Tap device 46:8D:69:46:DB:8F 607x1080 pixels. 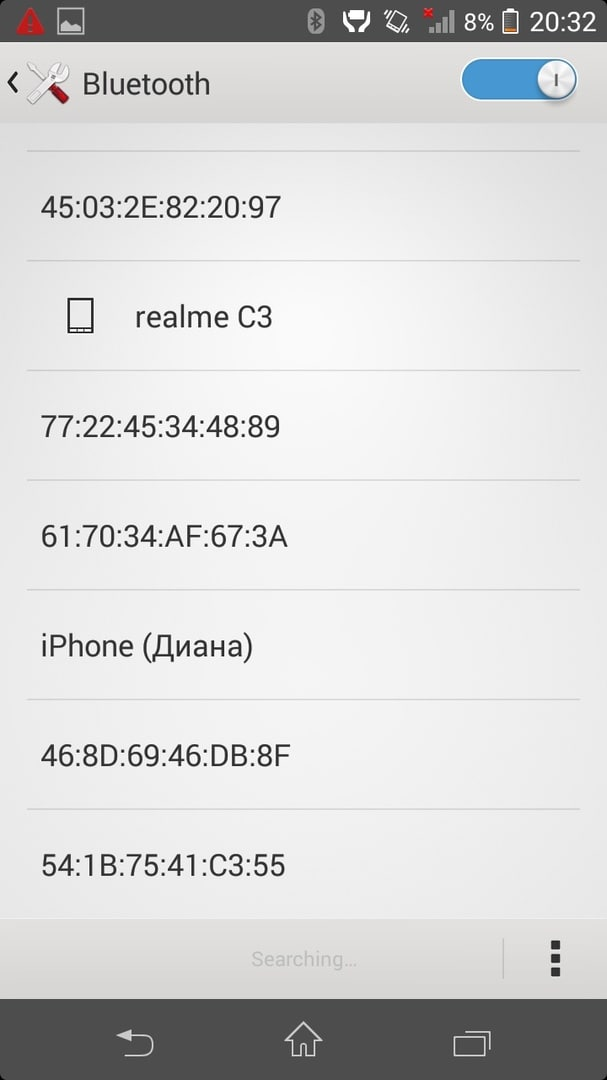click(303, 755)
